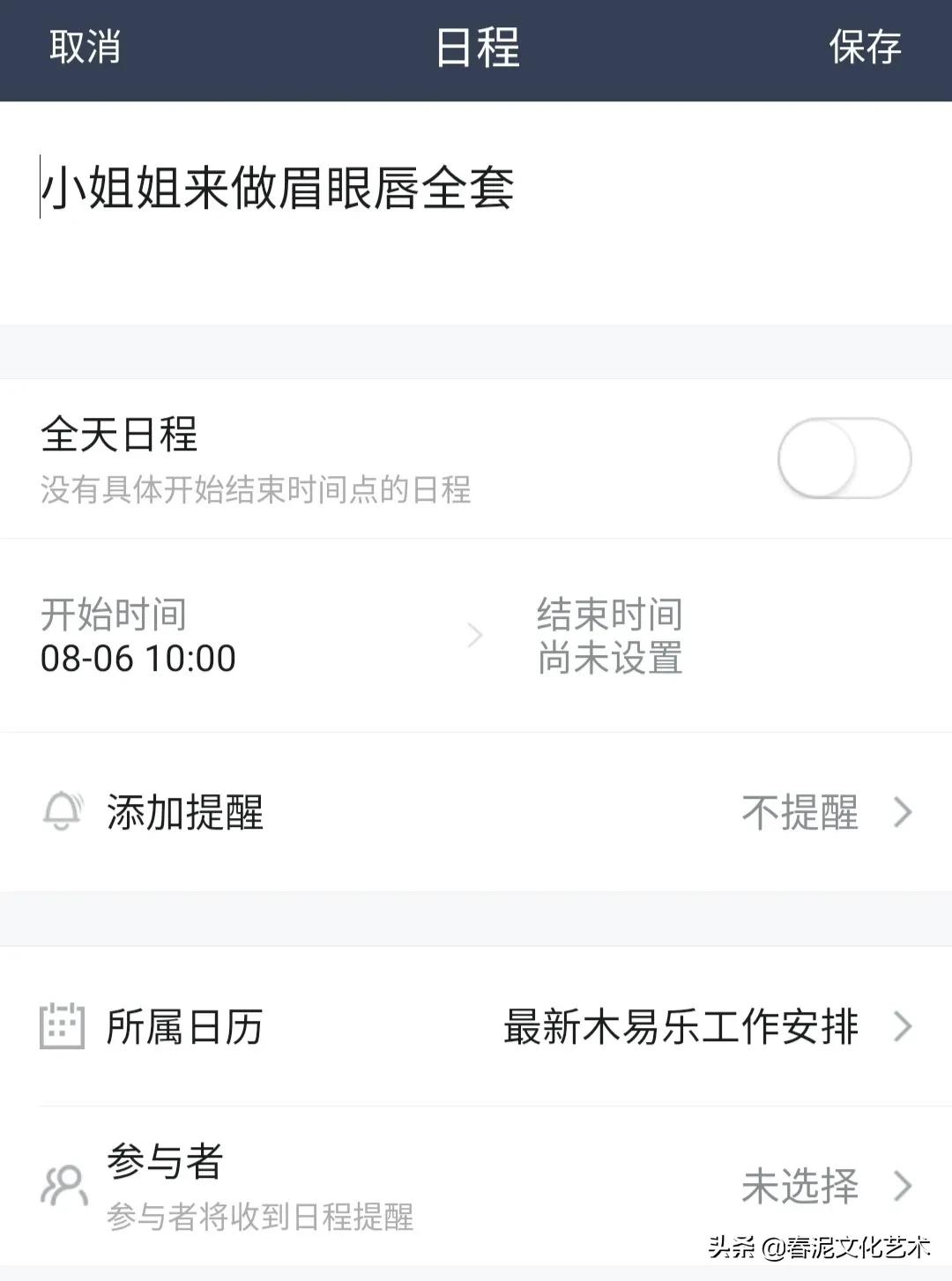
Task: Click the participants people icon
Action: point(62,1186)
